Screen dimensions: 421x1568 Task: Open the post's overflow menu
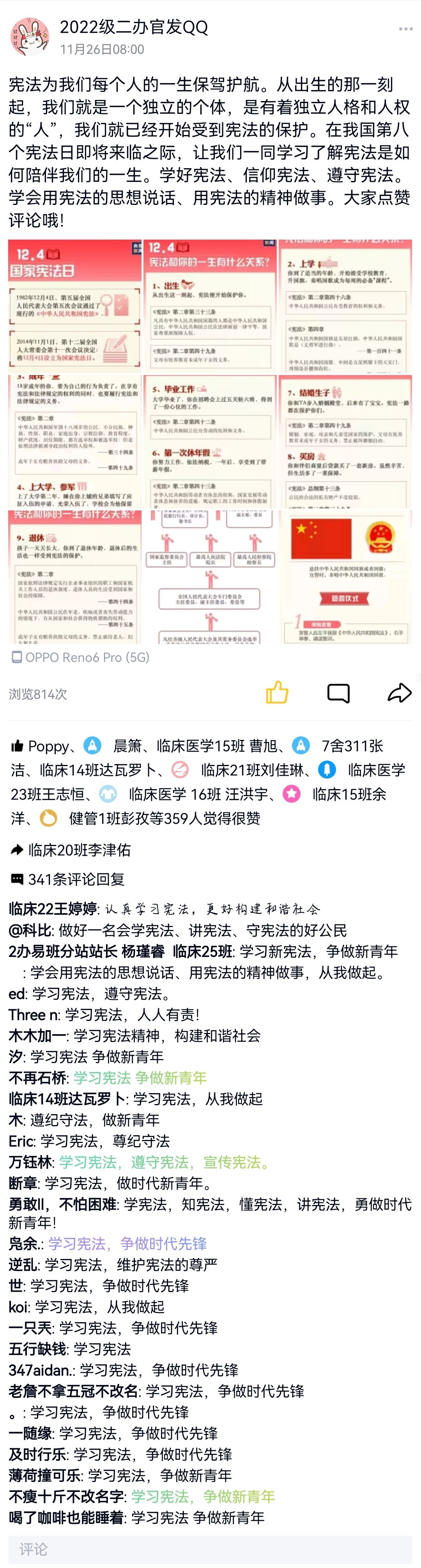point(405,29)
